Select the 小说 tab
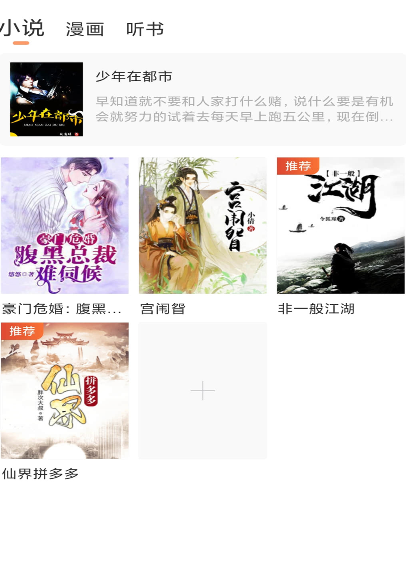 pos(22,29)
